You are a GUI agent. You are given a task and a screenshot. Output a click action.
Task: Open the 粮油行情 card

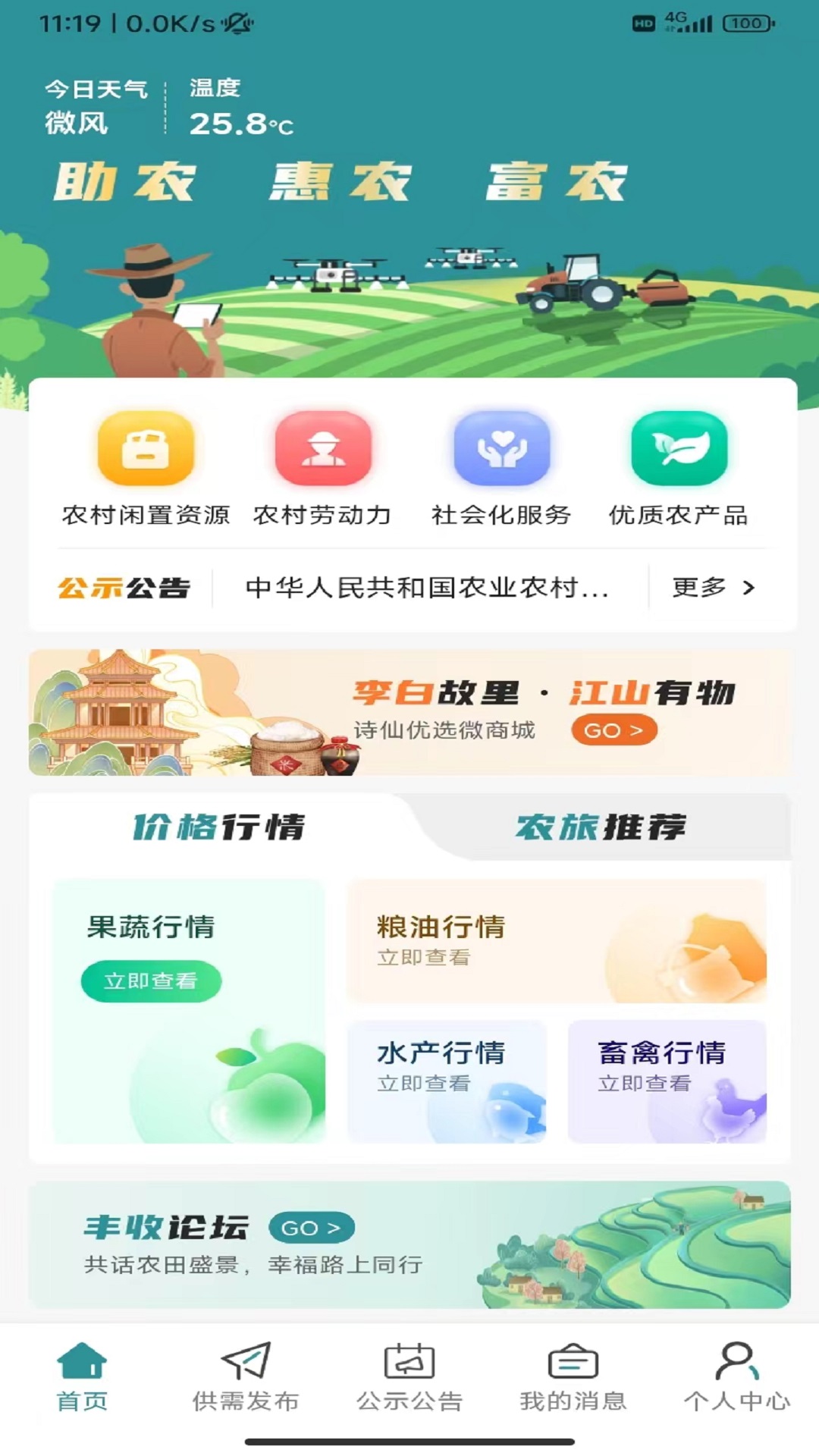point(557,941)
